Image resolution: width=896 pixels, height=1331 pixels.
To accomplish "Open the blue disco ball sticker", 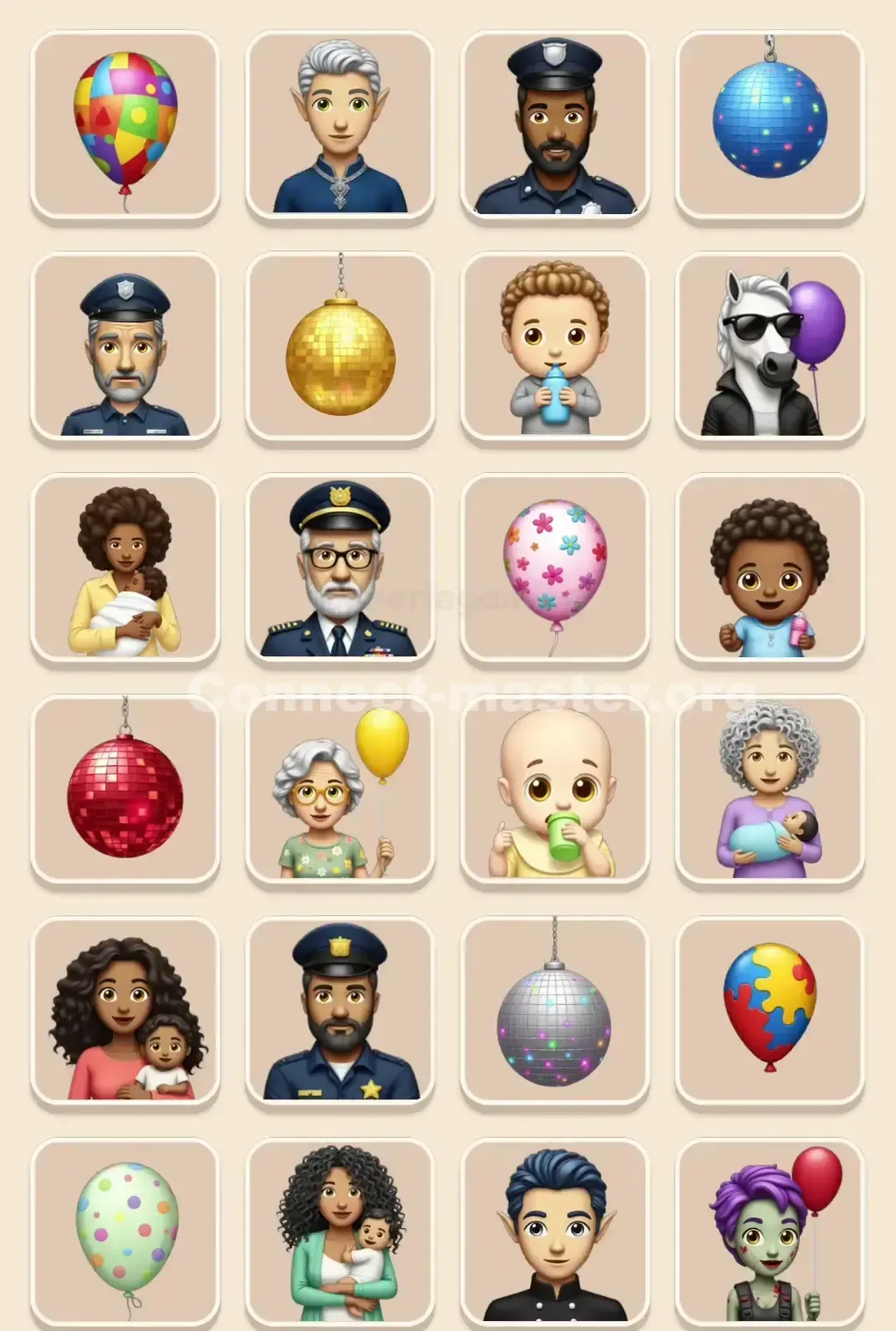I will 770,123.
